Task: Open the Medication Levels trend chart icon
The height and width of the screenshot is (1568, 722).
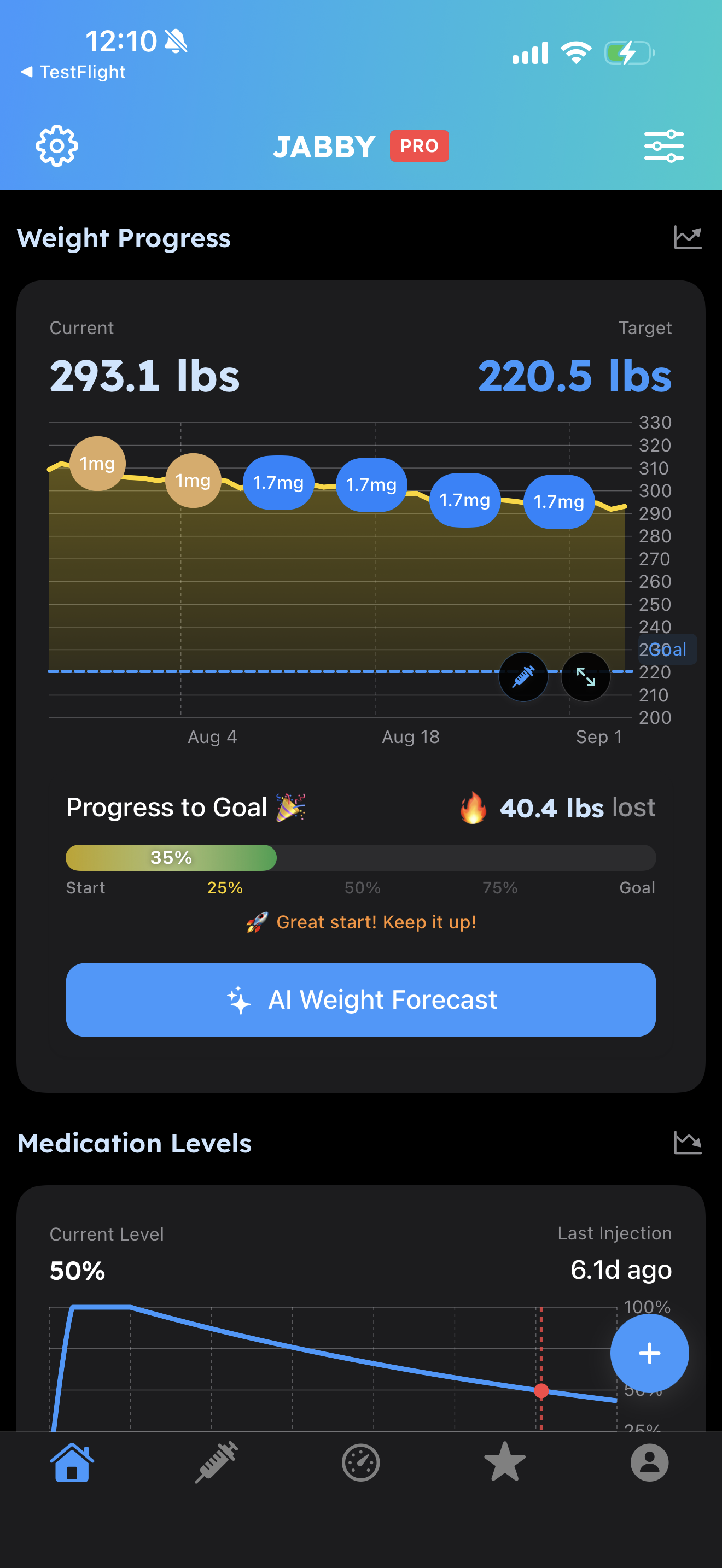Action: click(688, 1143)
